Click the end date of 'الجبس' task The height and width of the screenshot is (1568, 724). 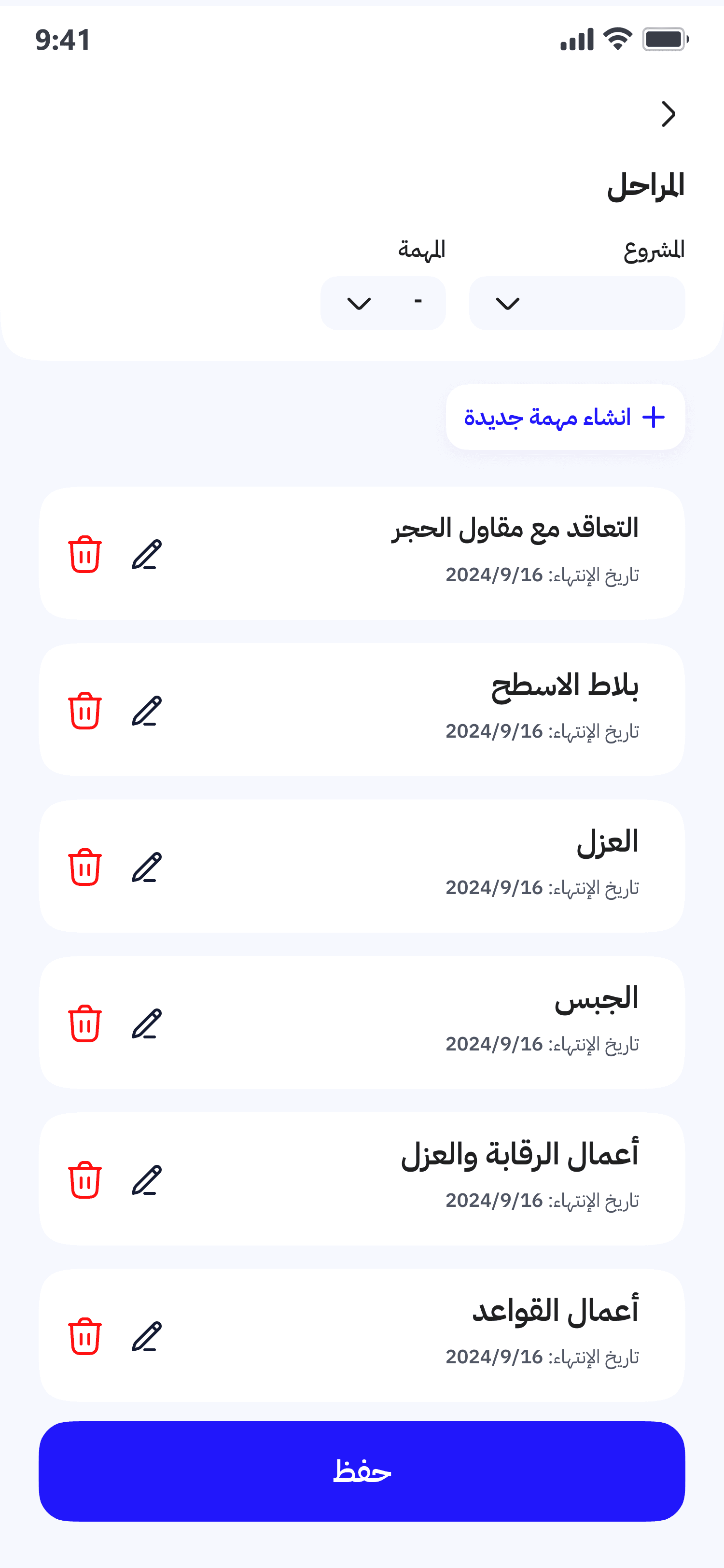pos(542,1044)
